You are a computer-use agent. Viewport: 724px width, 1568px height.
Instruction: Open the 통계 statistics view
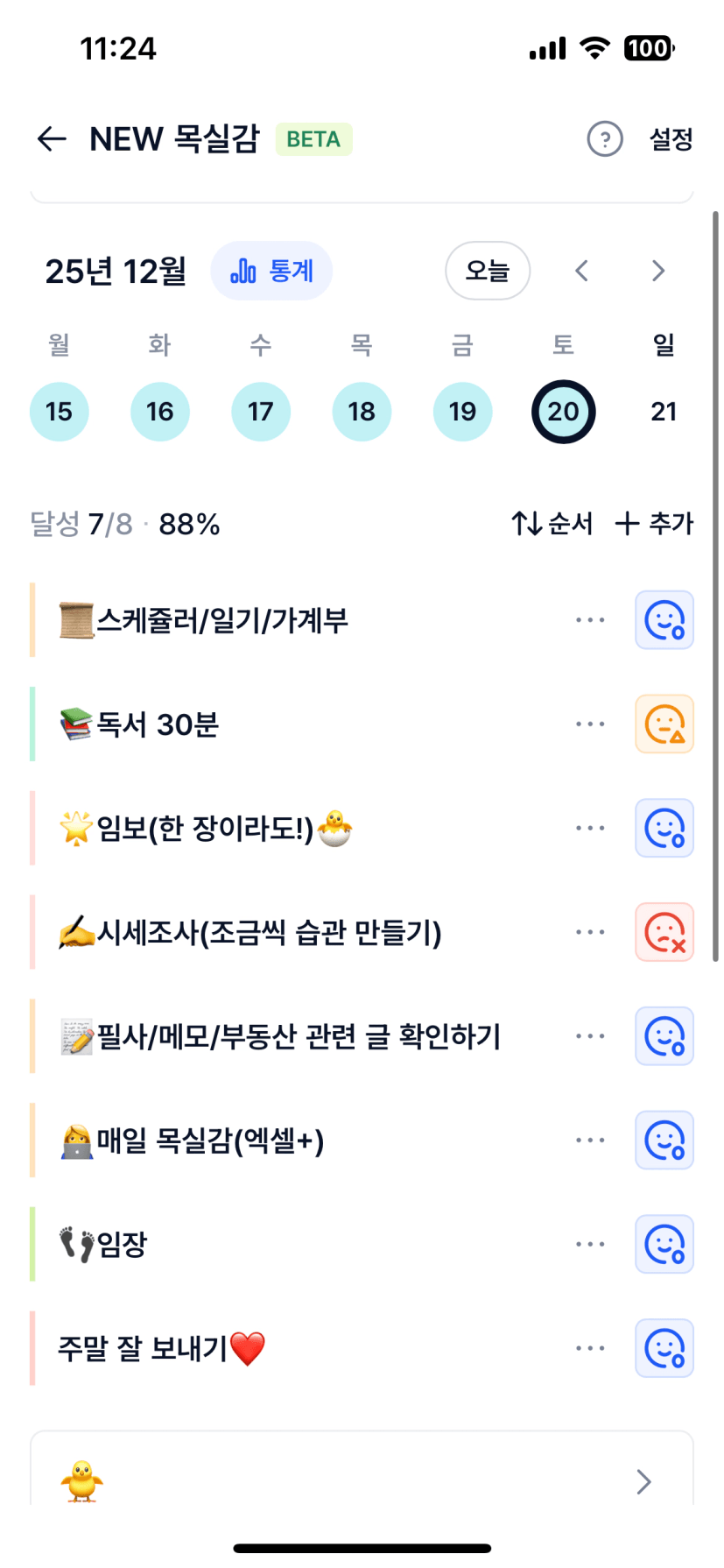point(271,271)
